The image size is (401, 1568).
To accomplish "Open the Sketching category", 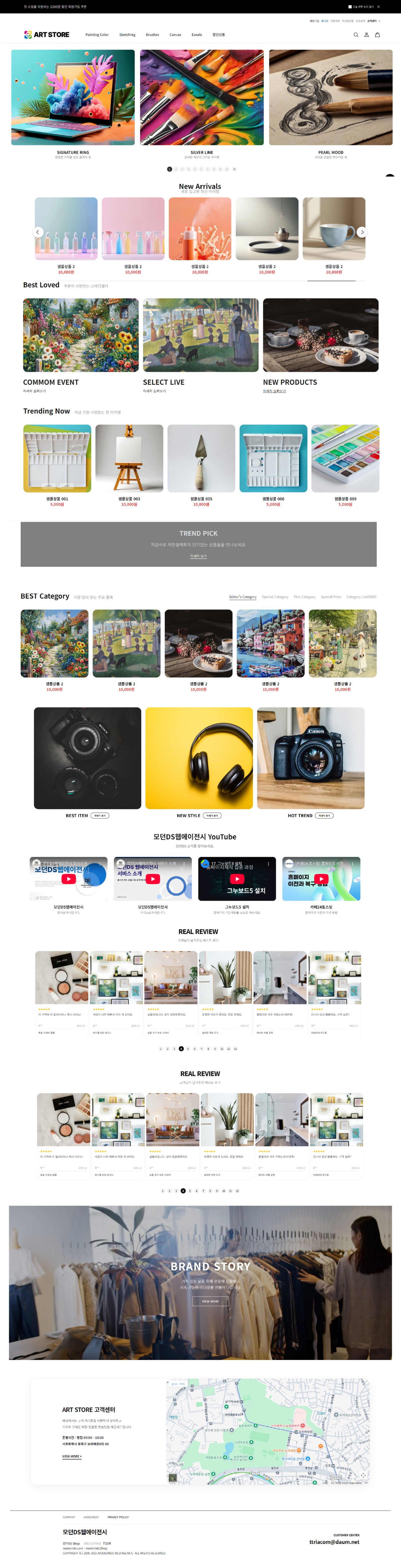I will pyautogui.click(x=127, y=35).
